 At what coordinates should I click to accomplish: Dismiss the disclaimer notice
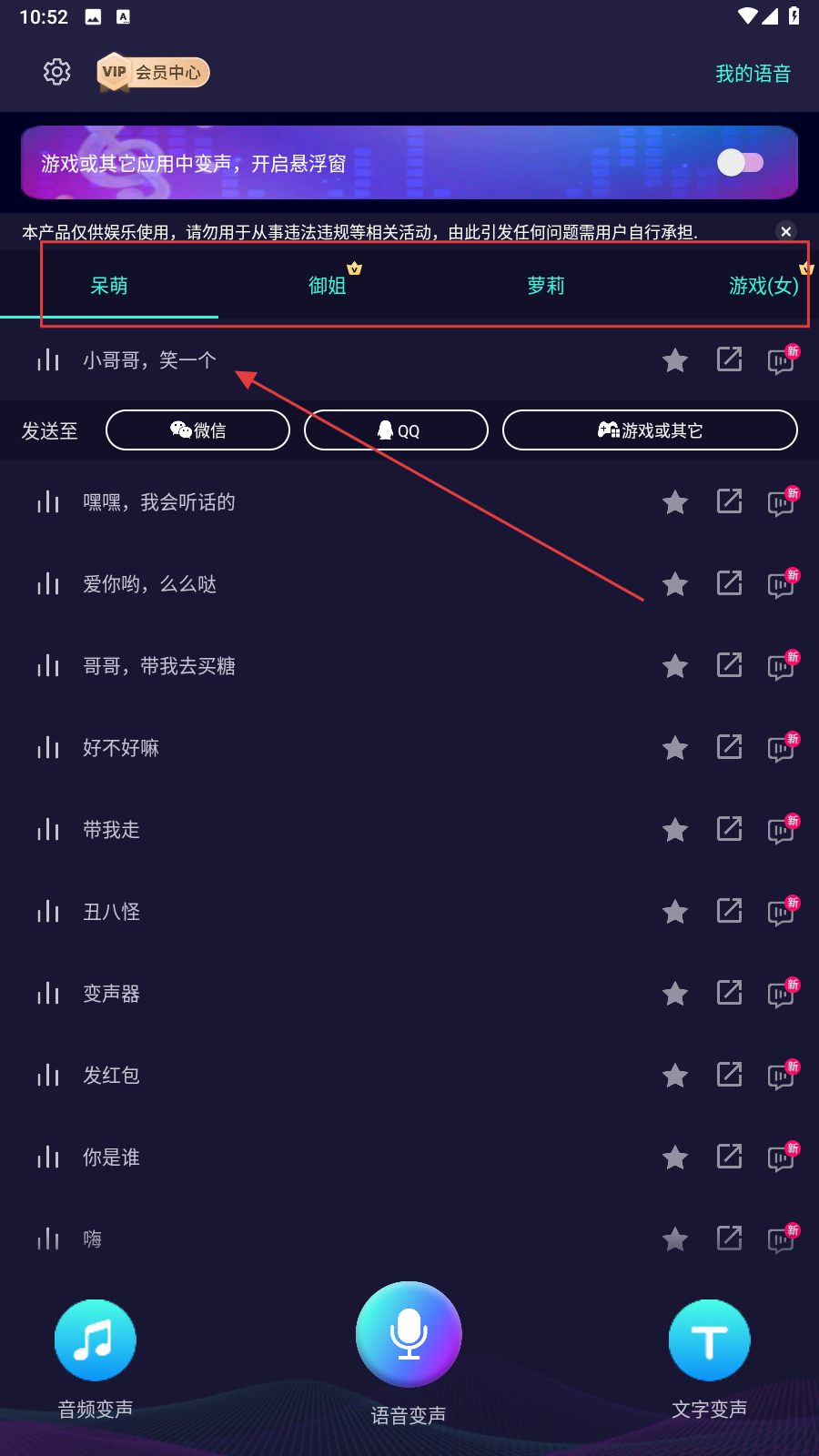786,231
